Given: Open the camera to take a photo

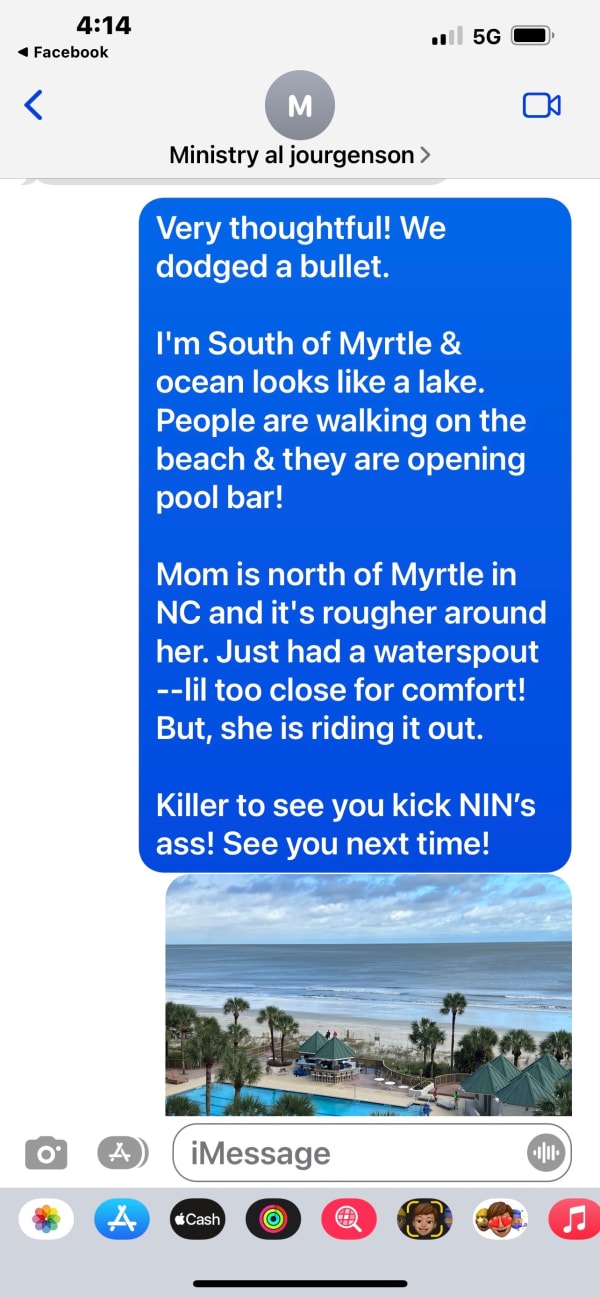Looking at the screenshot, I should point(46,1153).
